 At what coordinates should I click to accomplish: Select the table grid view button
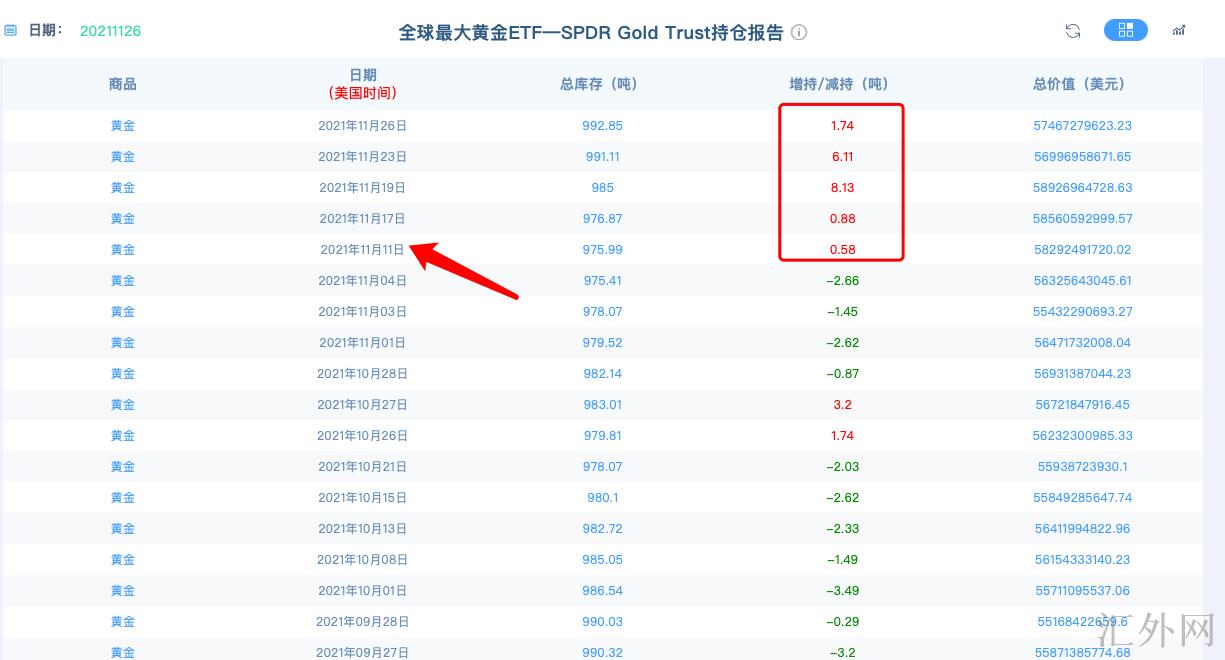pyautogui.click(x=1126, y=30)
